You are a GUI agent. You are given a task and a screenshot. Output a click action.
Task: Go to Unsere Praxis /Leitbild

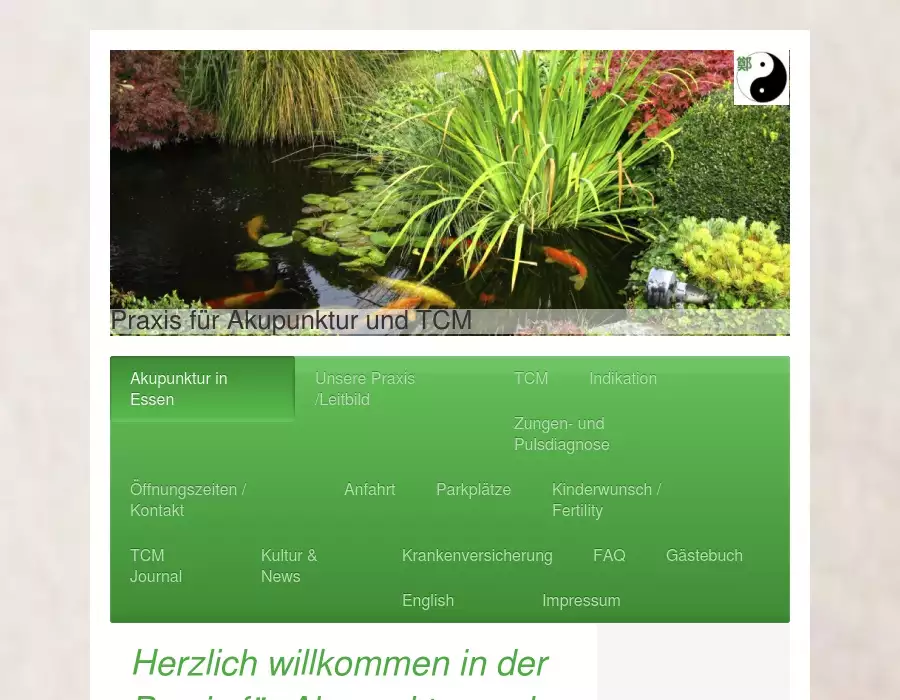click(365, 389)
